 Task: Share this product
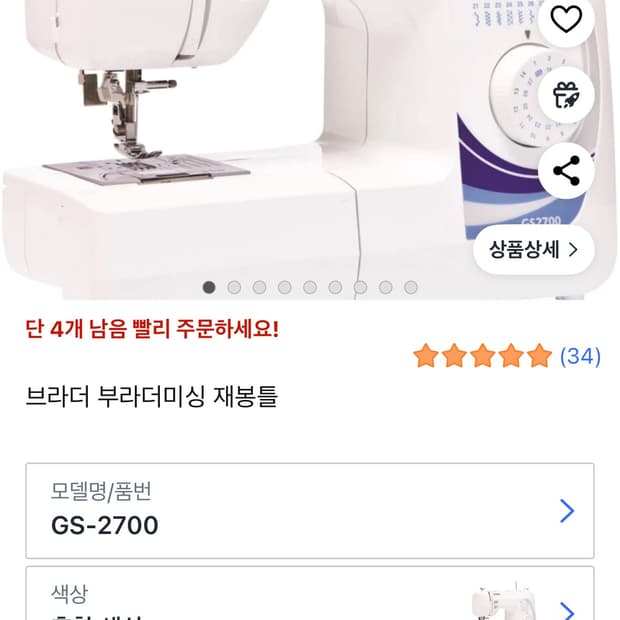tap(566, 171)
